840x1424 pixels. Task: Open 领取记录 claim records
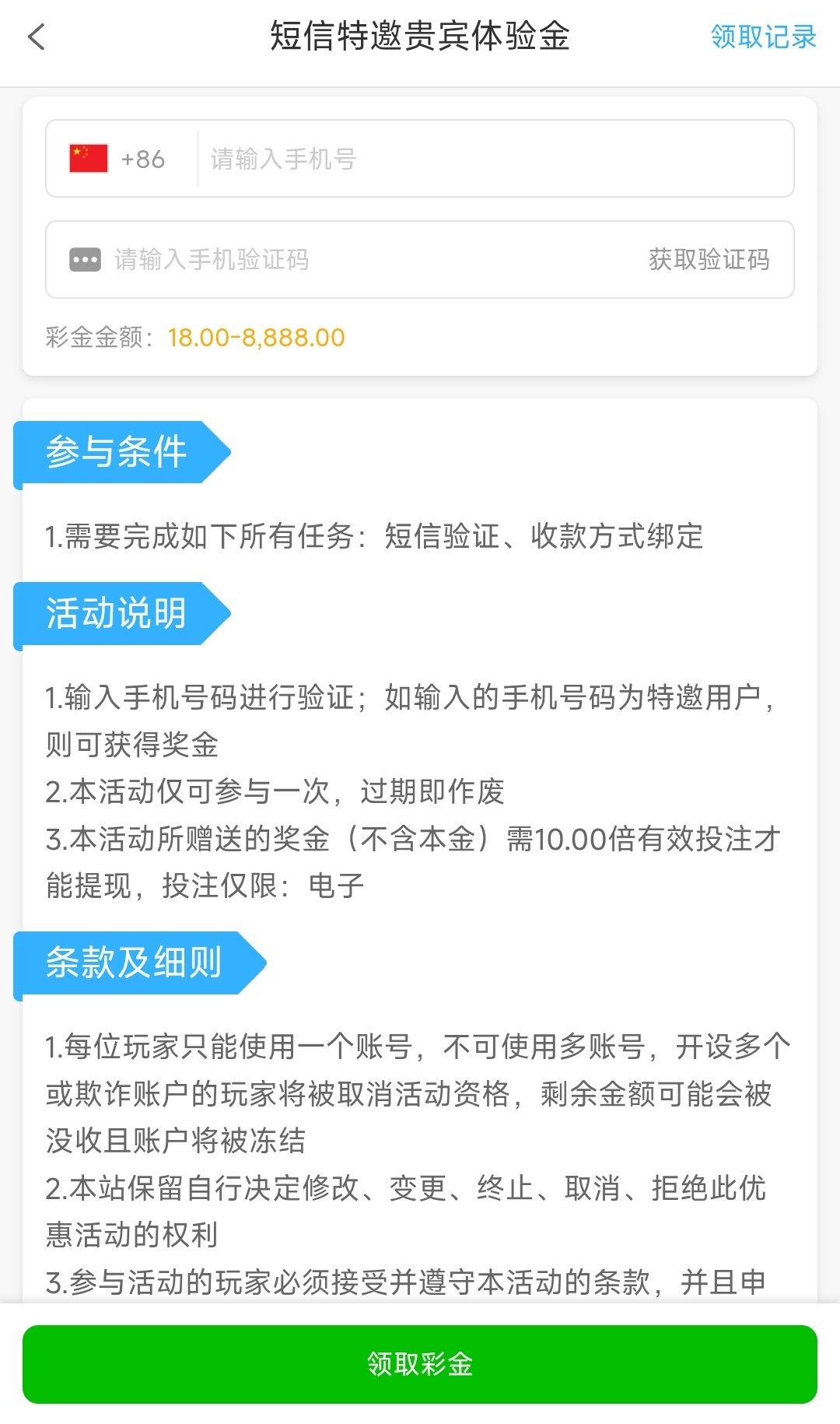point(763,37)
